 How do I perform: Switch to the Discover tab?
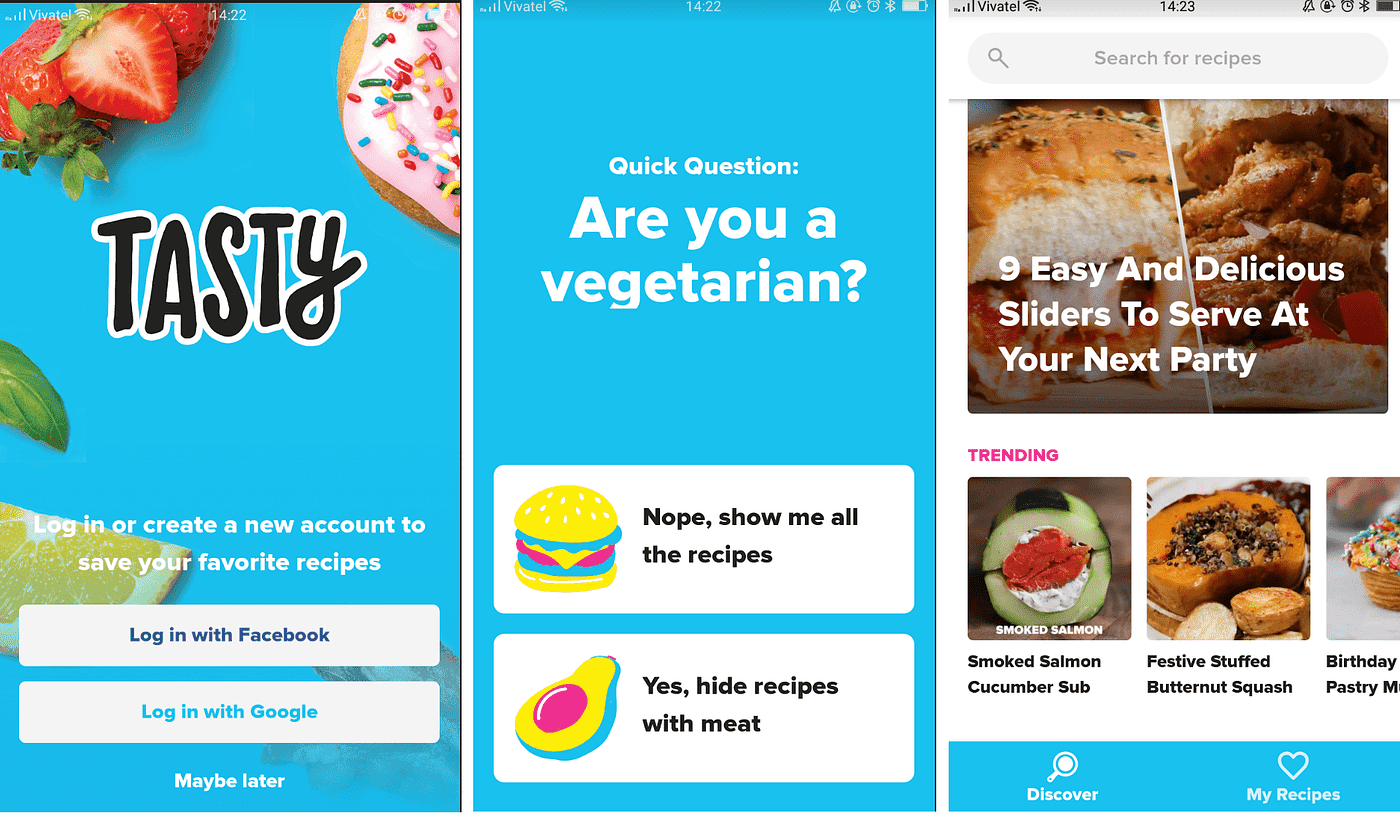(x=1062, y=778)
